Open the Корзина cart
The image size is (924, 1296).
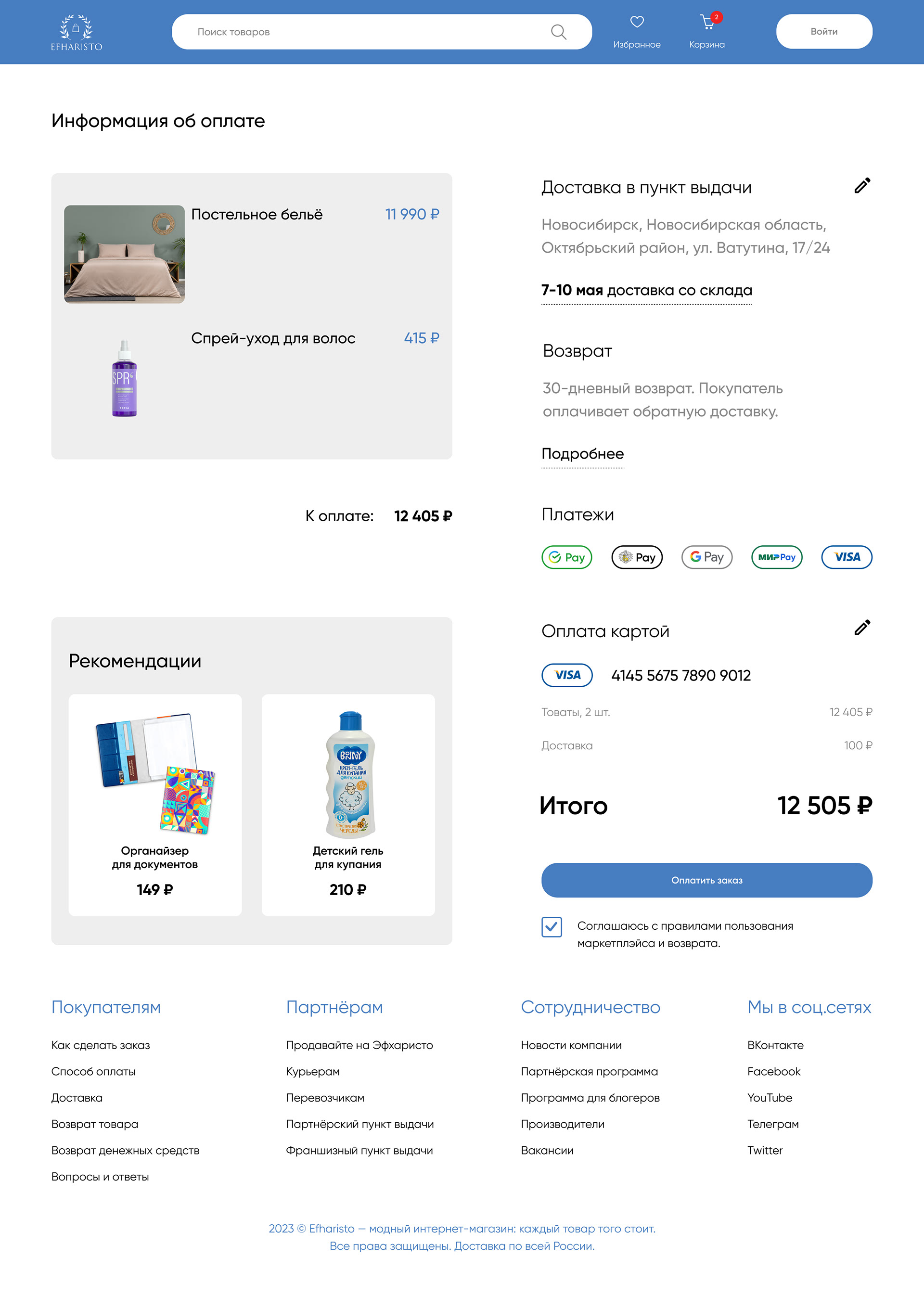point(706,31)
